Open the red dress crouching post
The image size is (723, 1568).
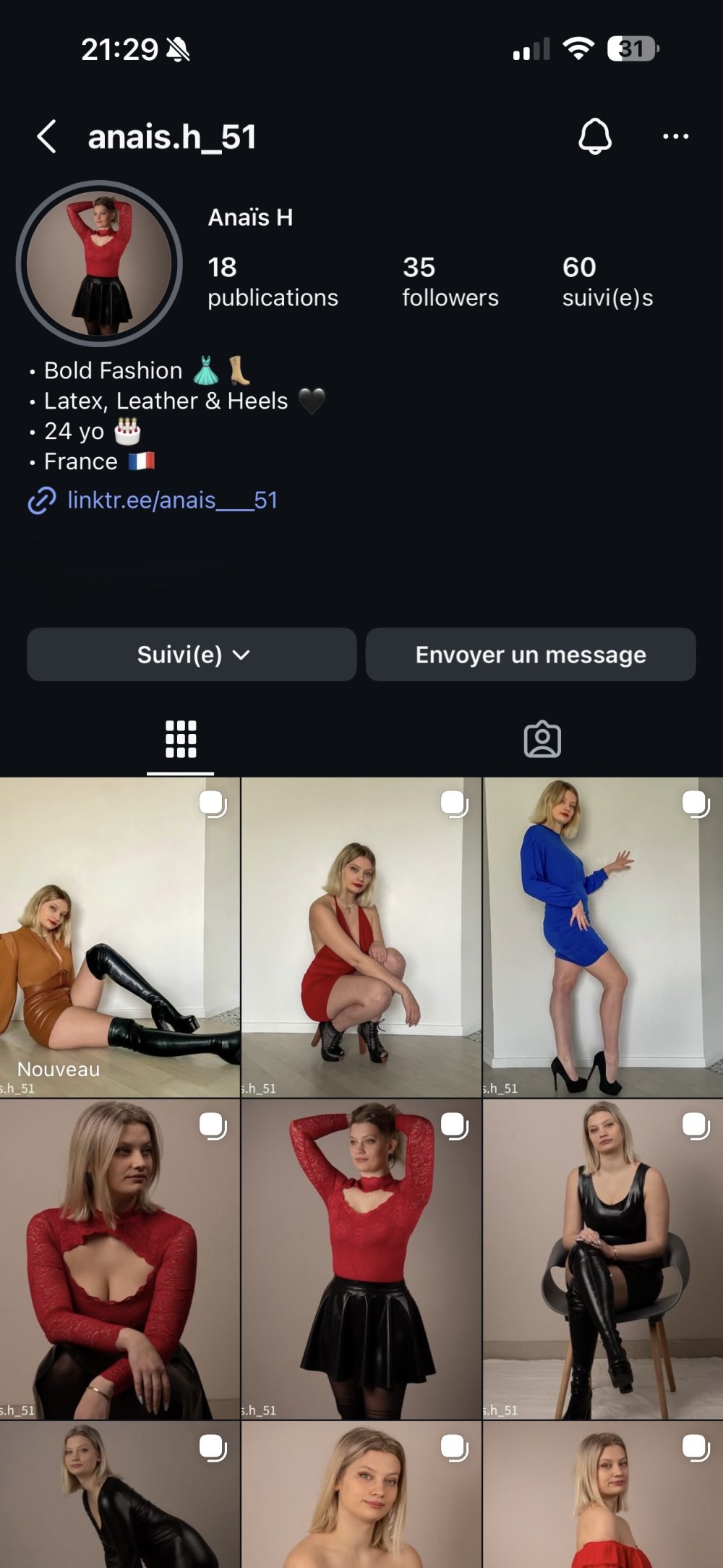(361, 937)
